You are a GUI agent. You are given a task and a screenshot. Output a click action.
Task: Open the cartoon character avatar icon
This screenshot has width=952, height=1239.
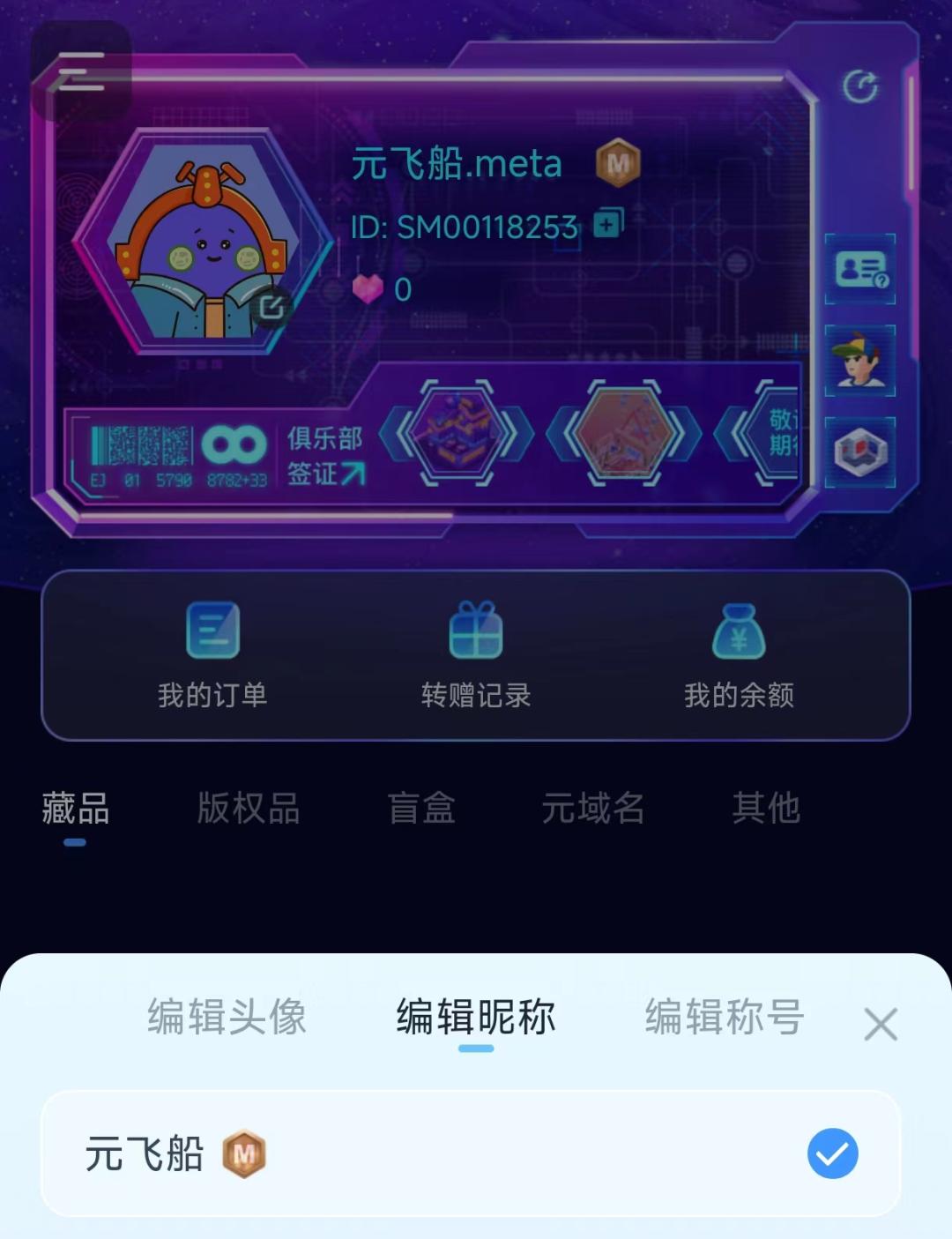tap(860, 361)
